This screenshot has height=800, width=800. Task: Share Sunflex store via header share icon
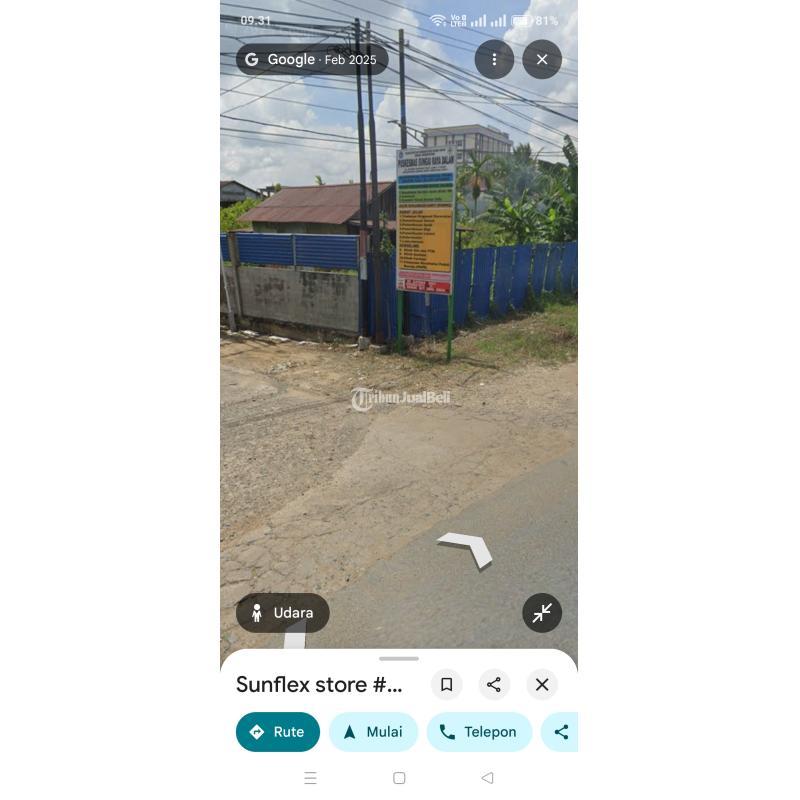(493, 685)
